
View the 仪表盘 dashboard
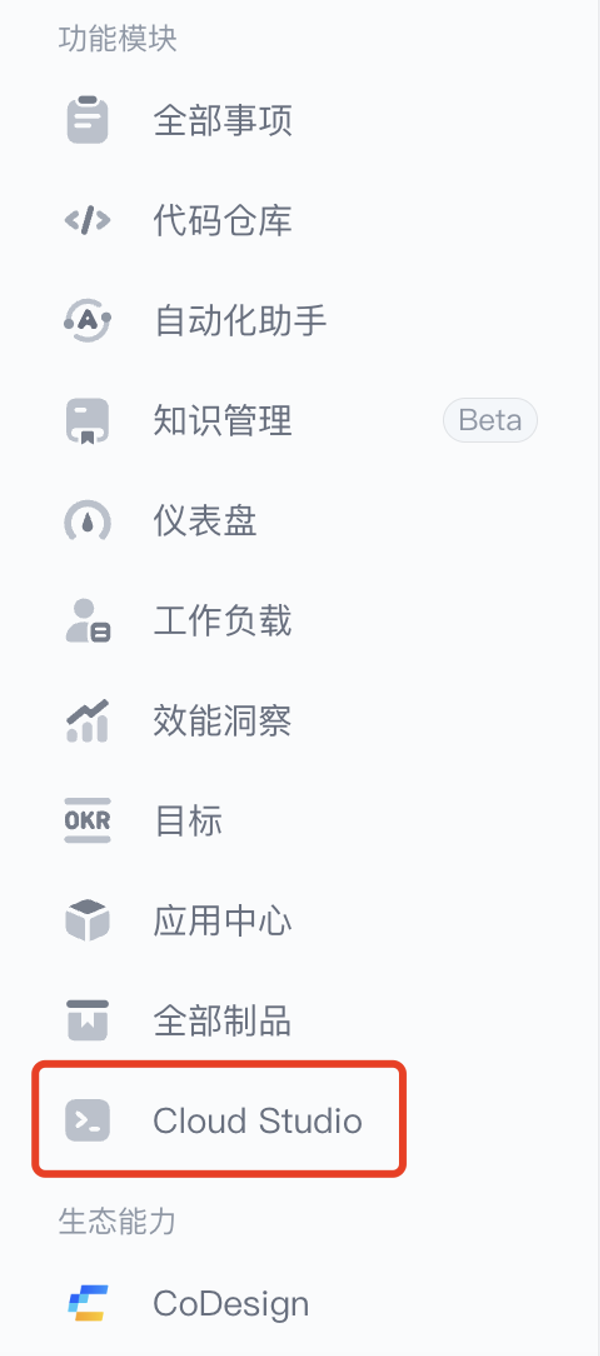click(x=205, y=521)
